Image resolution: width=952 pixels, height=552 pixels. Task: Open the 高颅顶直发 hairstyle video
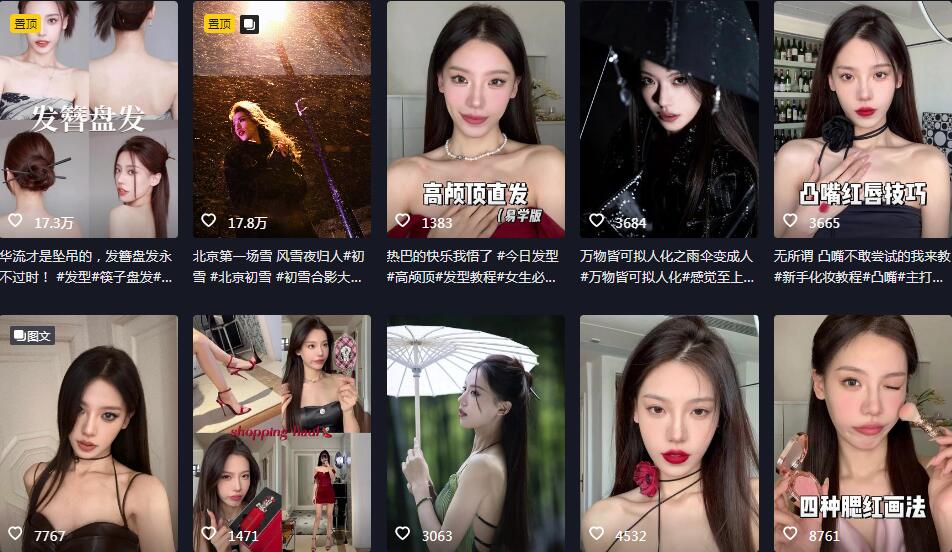click(x=475, y=118)
